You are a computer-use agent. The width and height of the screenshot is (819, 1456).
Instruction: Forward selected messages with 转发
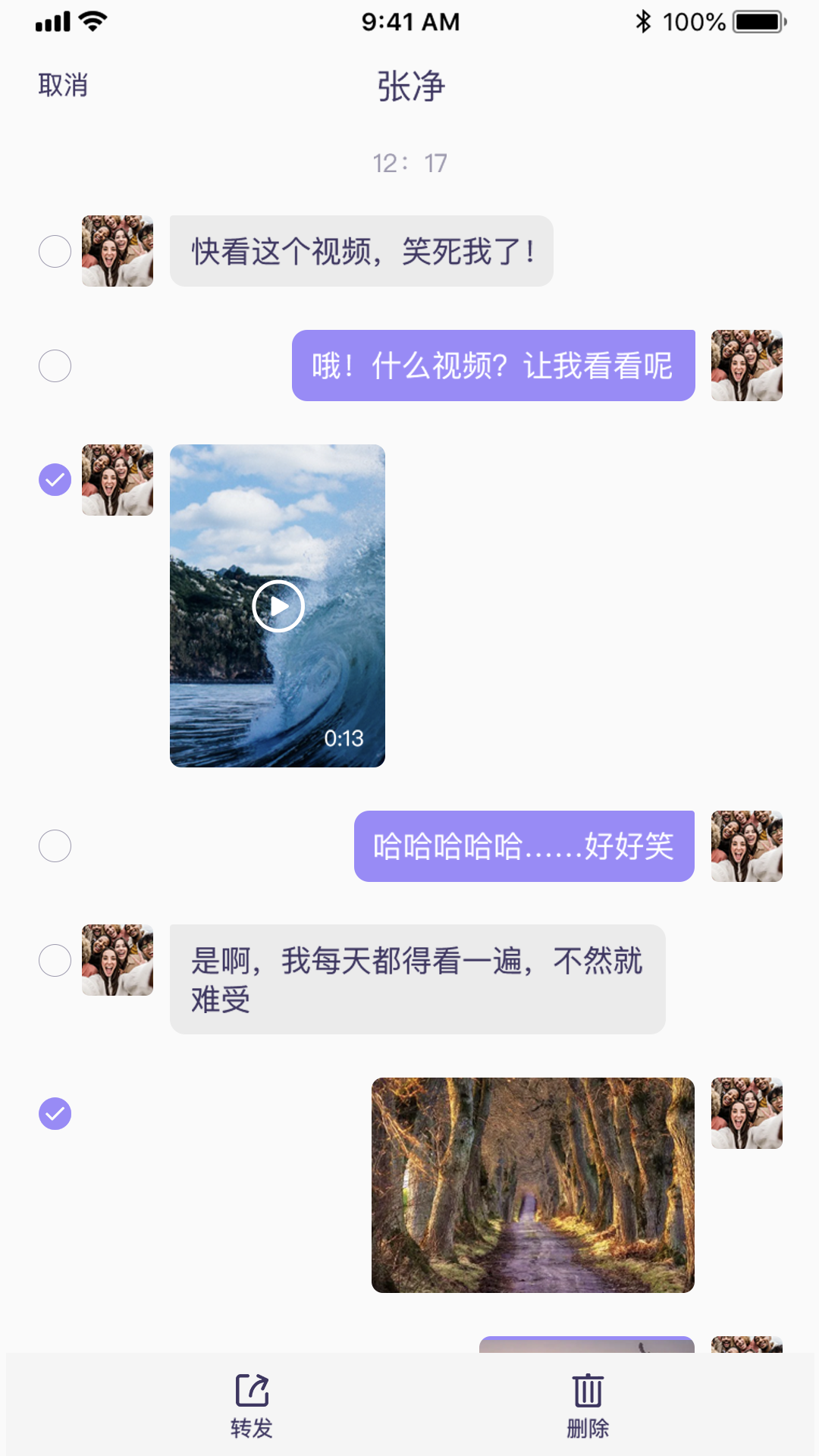point(252,1405)
